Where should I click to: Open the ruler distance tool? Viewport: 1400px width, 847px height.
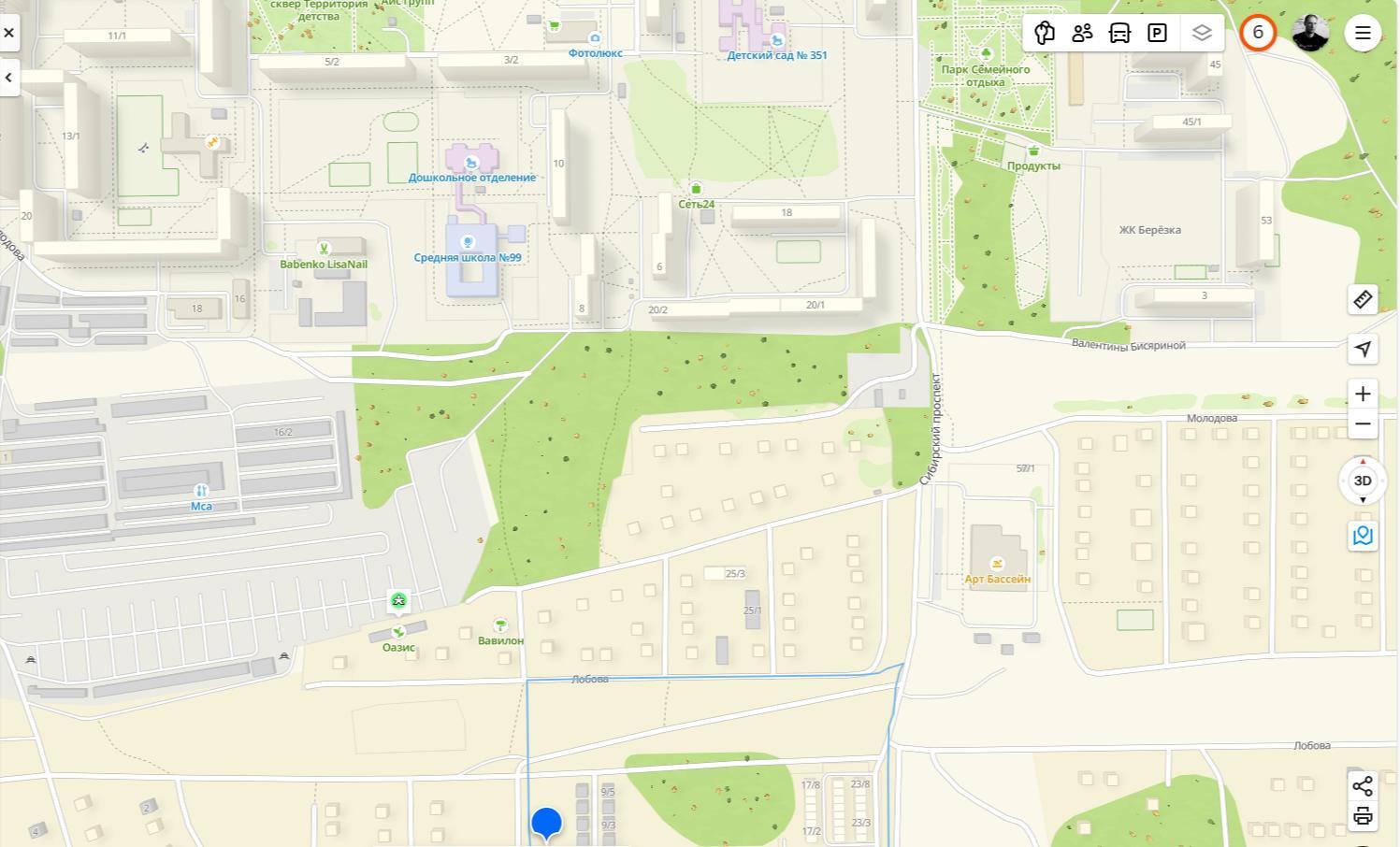[1363, 299]
